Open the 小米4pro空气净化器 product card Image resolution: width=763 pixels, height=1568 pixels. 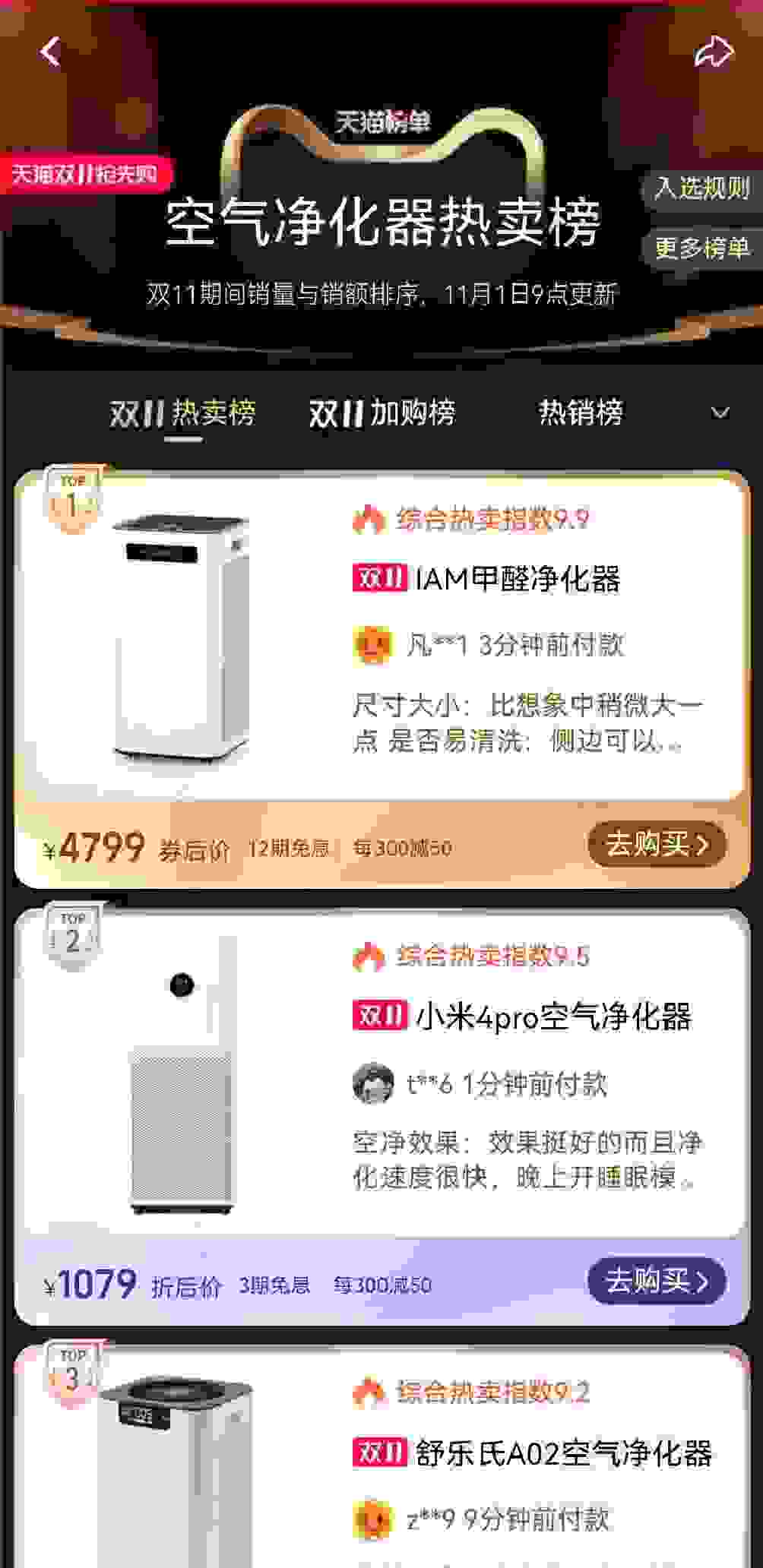coord(553,1016)
